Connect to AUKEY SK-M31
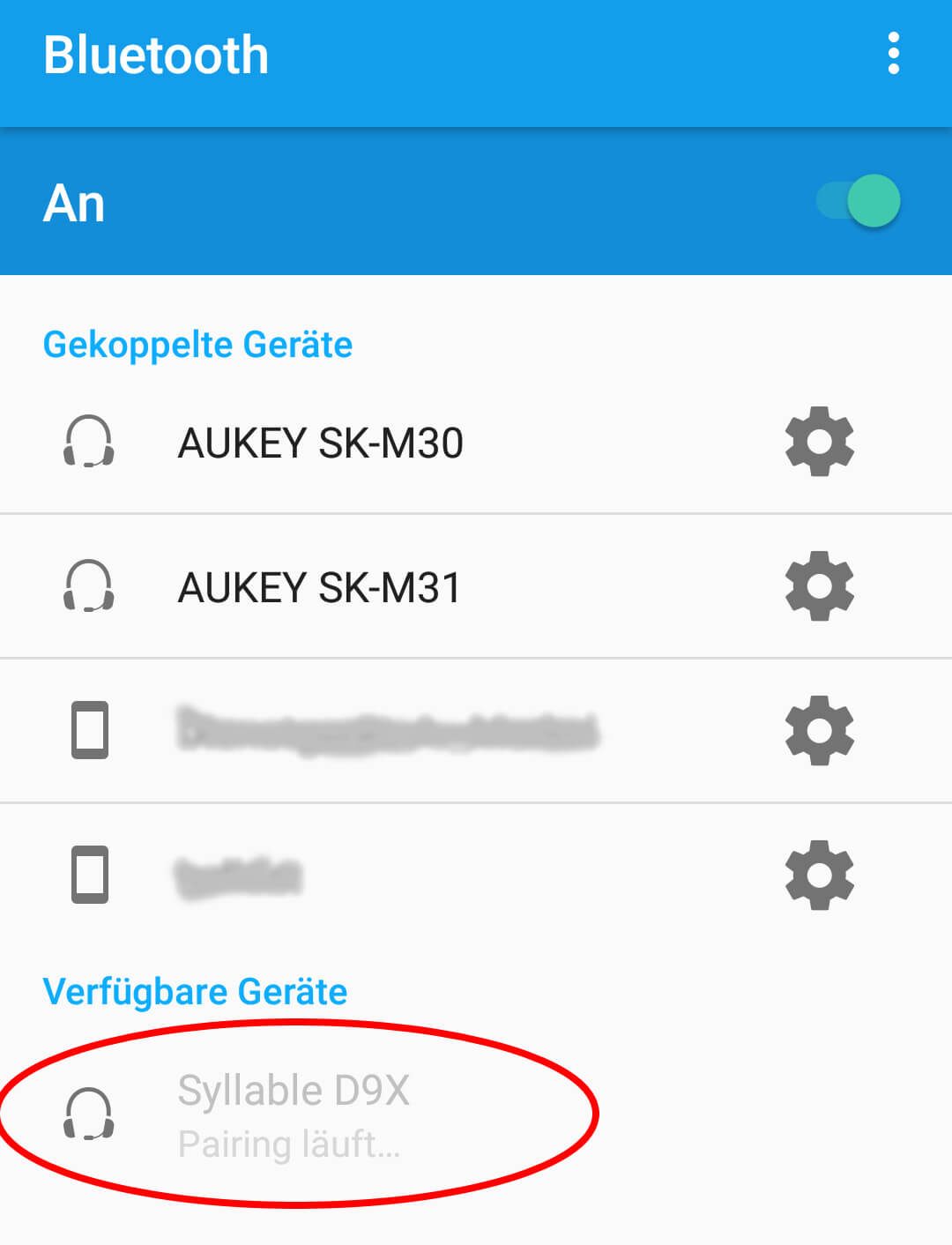952x1245 pixels. [x=320, y=587]
